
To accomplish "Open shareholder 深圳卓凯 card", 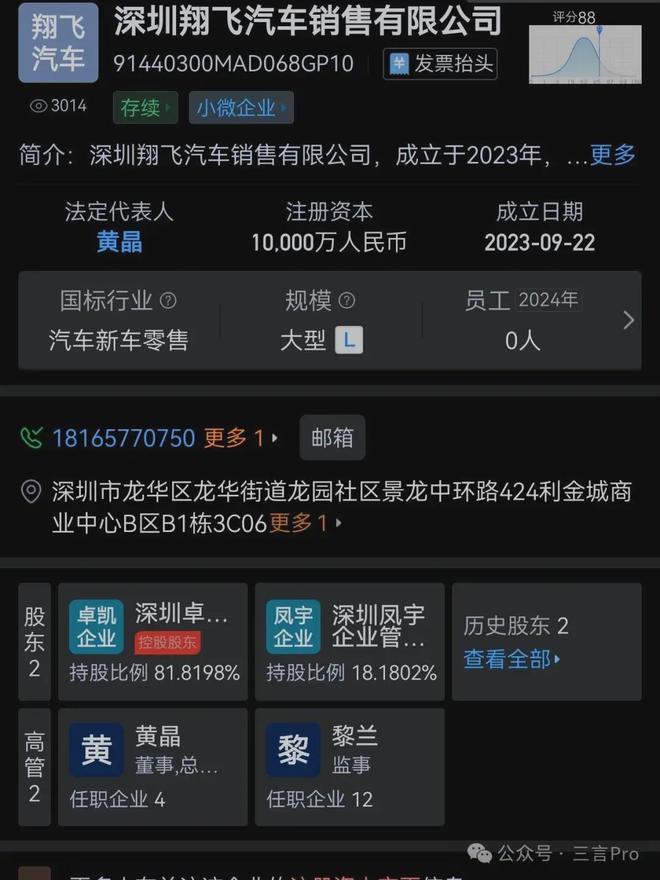I will [x=153, y=641].
